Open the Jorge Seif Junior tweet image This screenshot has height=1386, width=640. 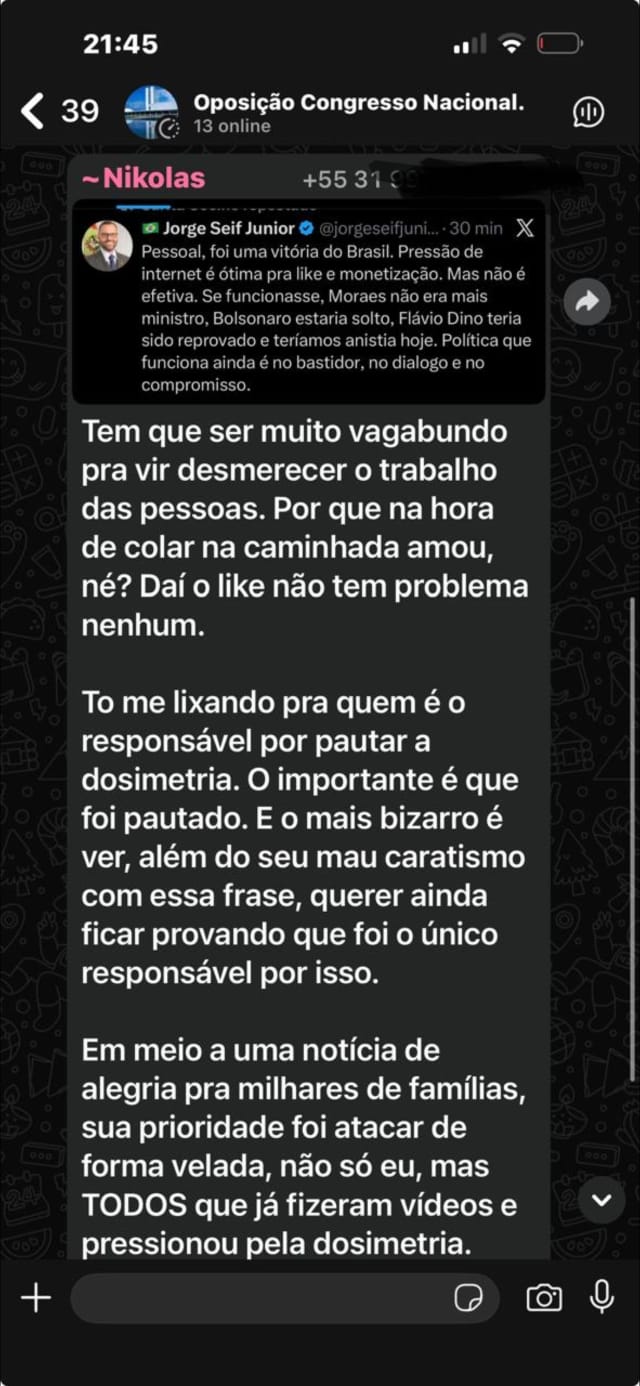coord(309,305)
